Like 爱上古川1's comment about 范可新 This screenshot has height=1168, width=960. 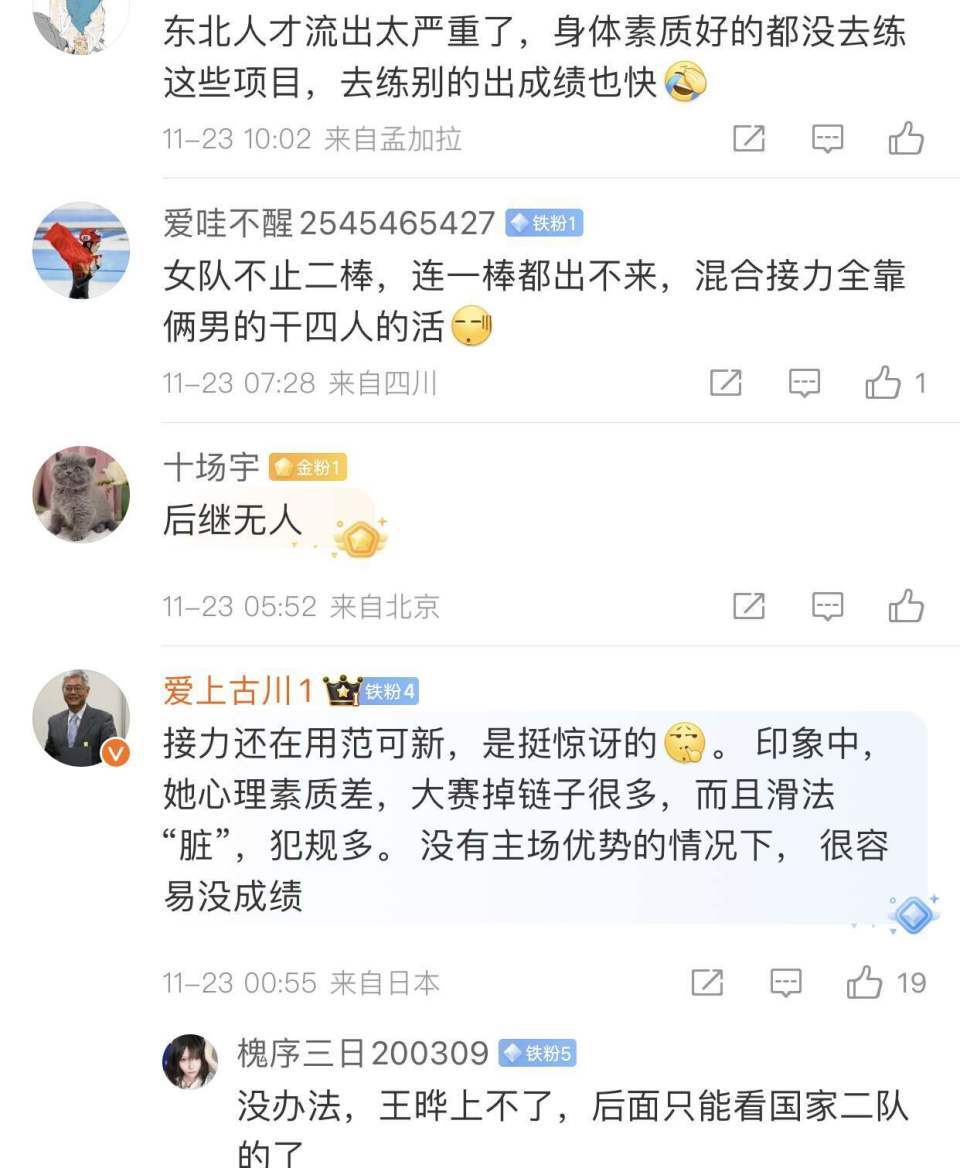[x=865, y=983]
